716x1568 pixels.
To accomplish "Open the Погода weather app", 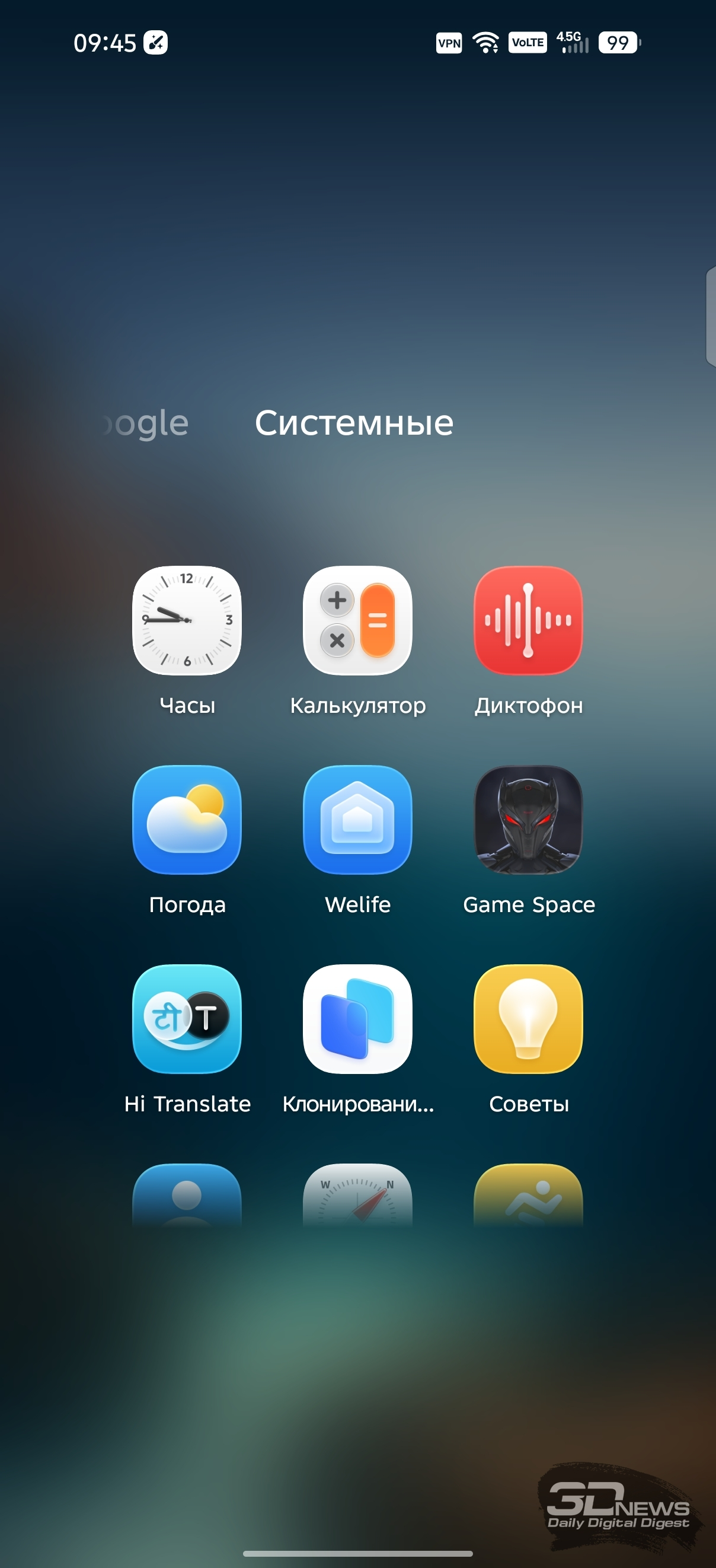I will pos(187,820).
